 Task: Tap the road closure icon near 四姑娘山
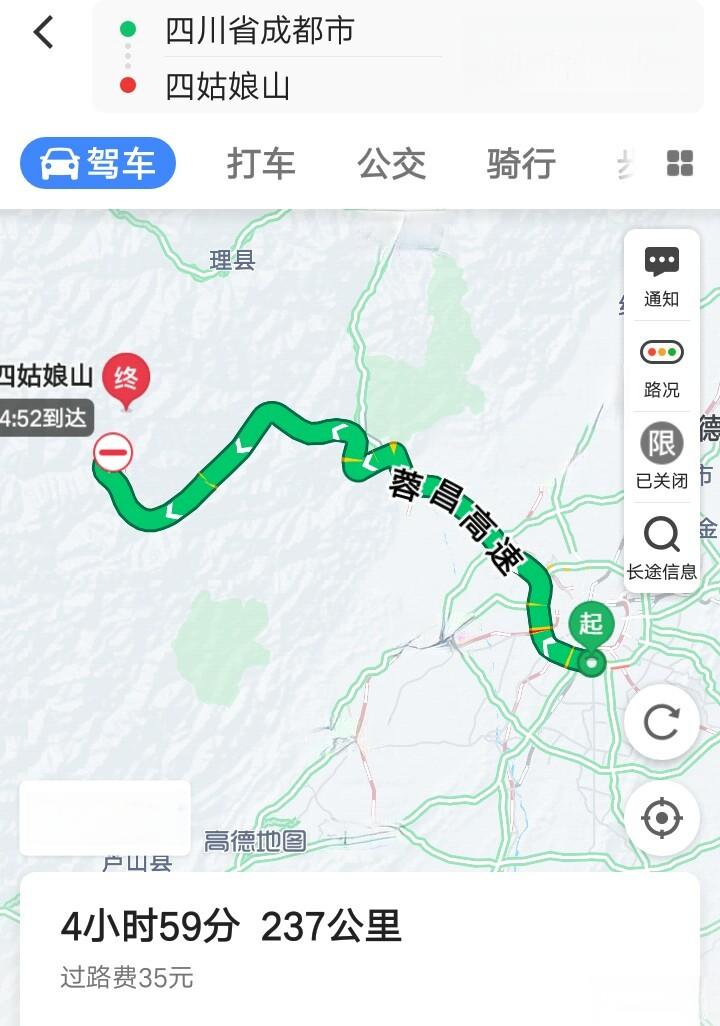pyautogui.click(x=114, y=452)
